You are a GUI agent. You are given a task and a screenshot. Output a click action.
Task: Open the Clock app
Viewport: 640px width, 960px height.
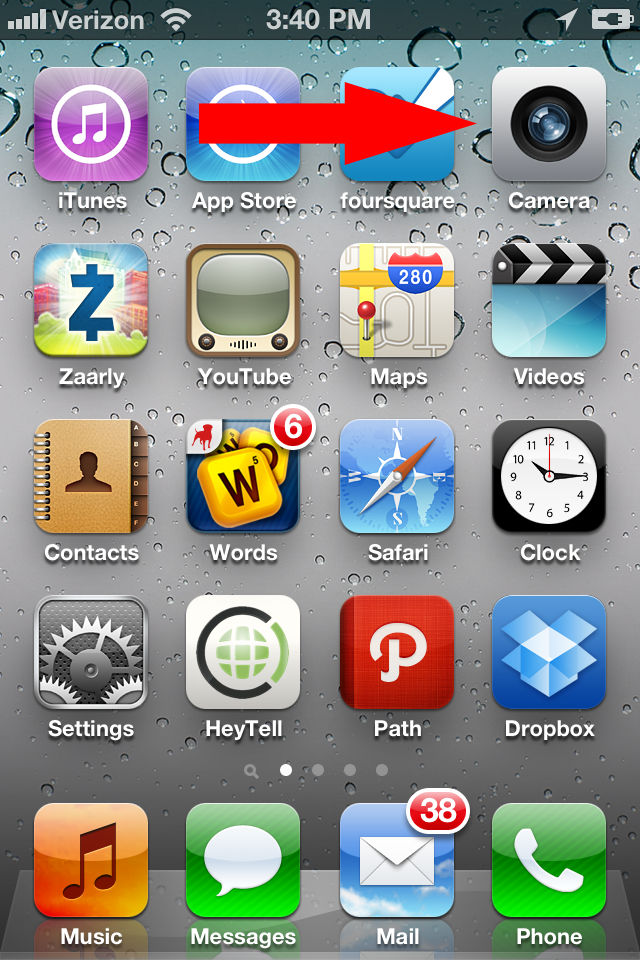click(548, 477)
